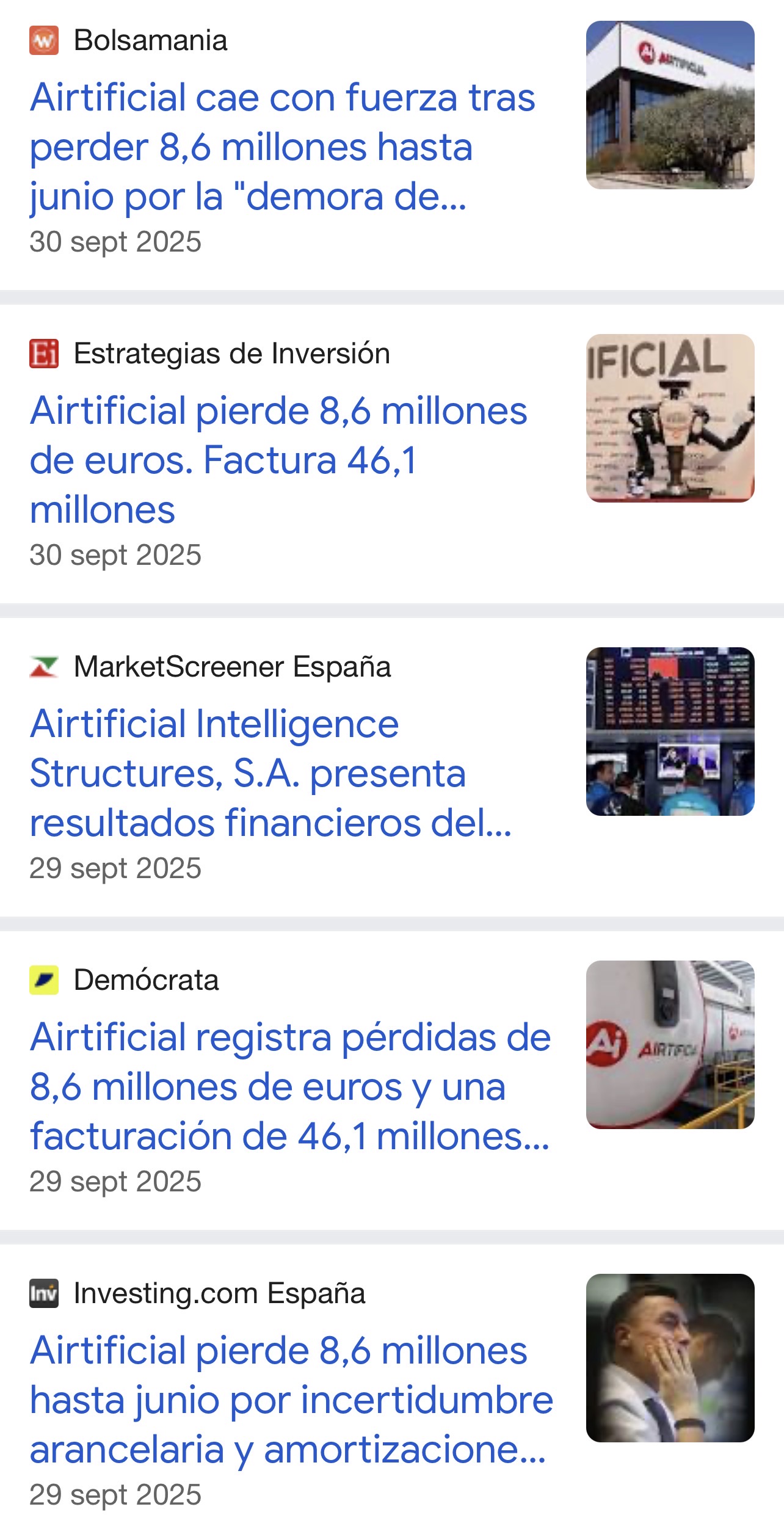Tap the Airtificial tank thumbnail from Demócrata
Screen dimensions: 784x1526
(670, 1045)
